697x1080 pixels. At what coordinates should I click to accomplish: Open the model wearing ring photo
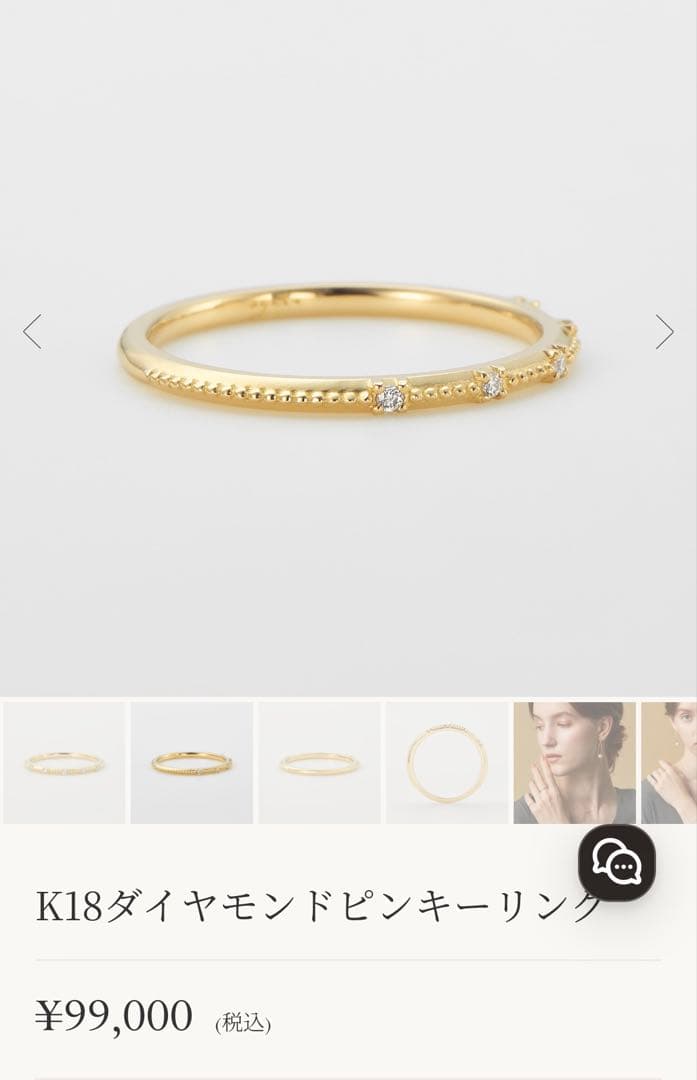[x=574, y=763]
